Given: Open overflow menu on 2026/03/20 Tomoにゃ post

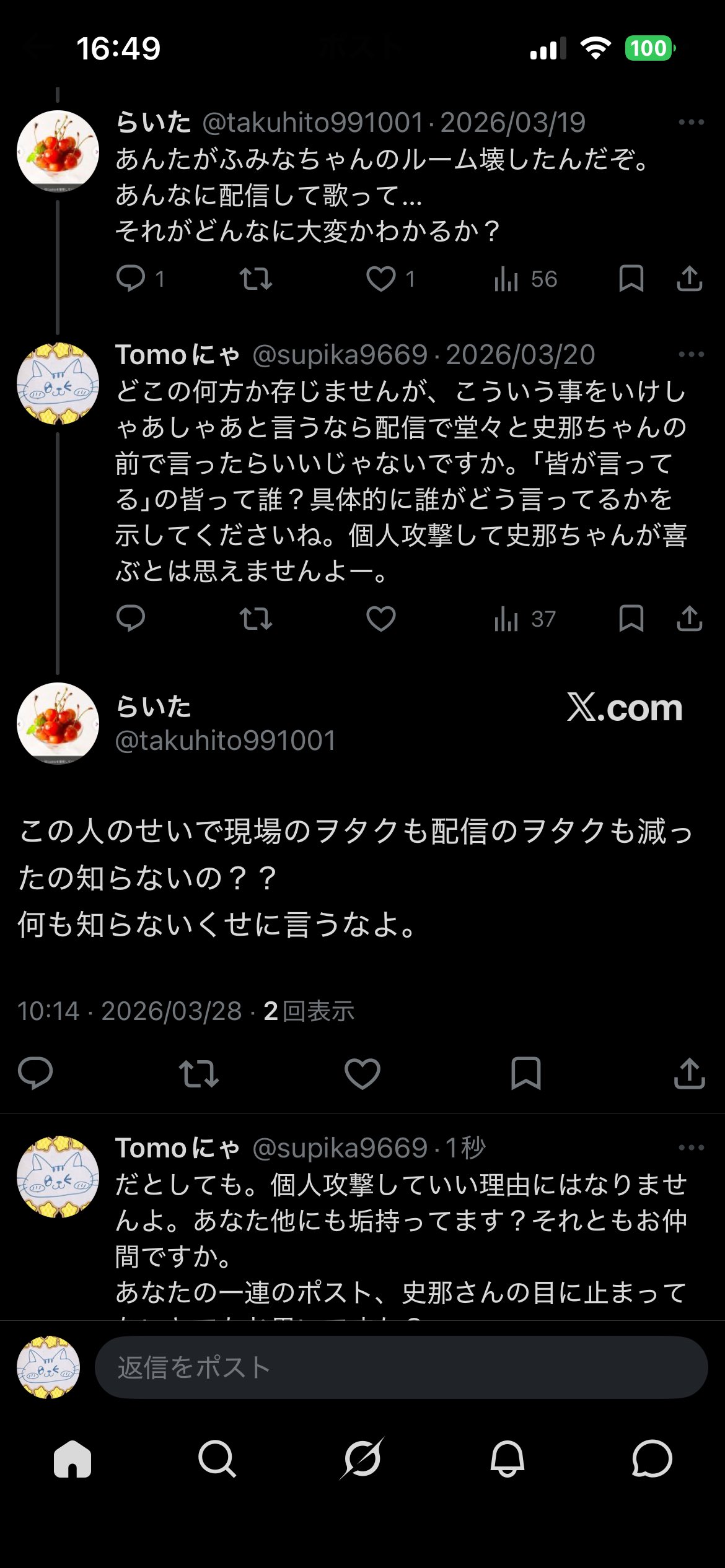Looking at the screenshot, I should point(691,355).
